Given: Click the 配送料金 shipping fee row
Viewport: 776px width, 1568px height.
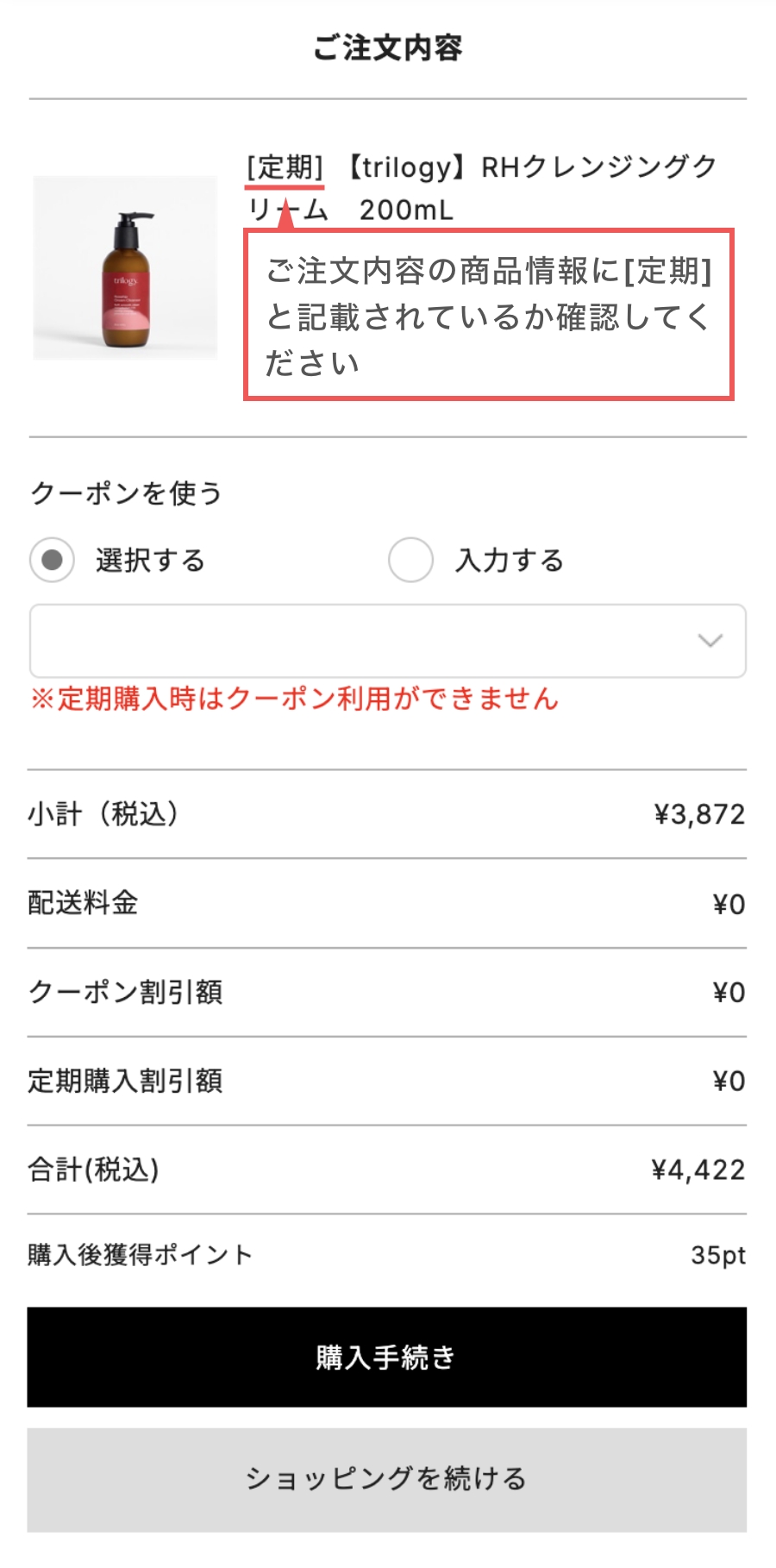Looking at the screenshot, I should tap(83, 902).
